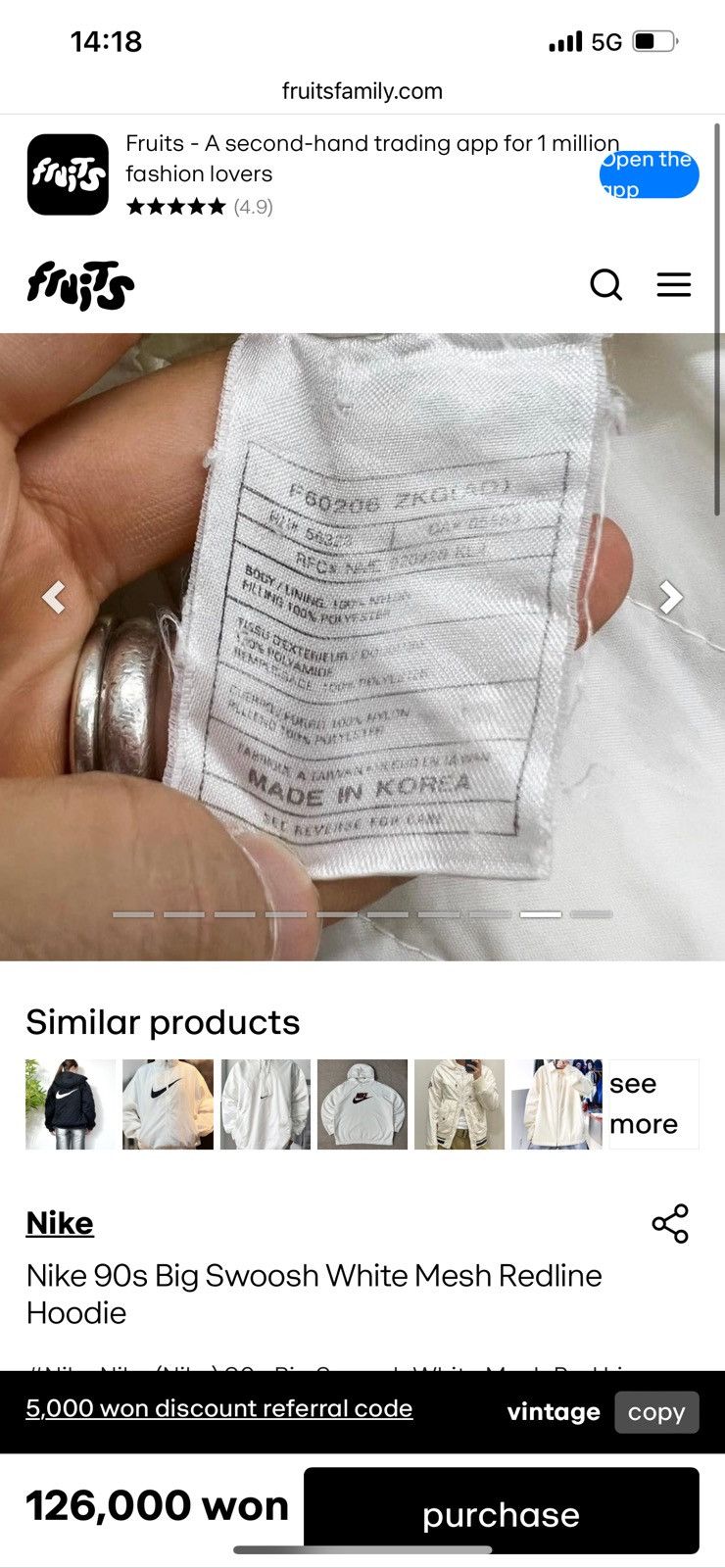Open the search magnifier icon
The height and width of the screenshot is (1568, 725).
click(x=606, y=285)
